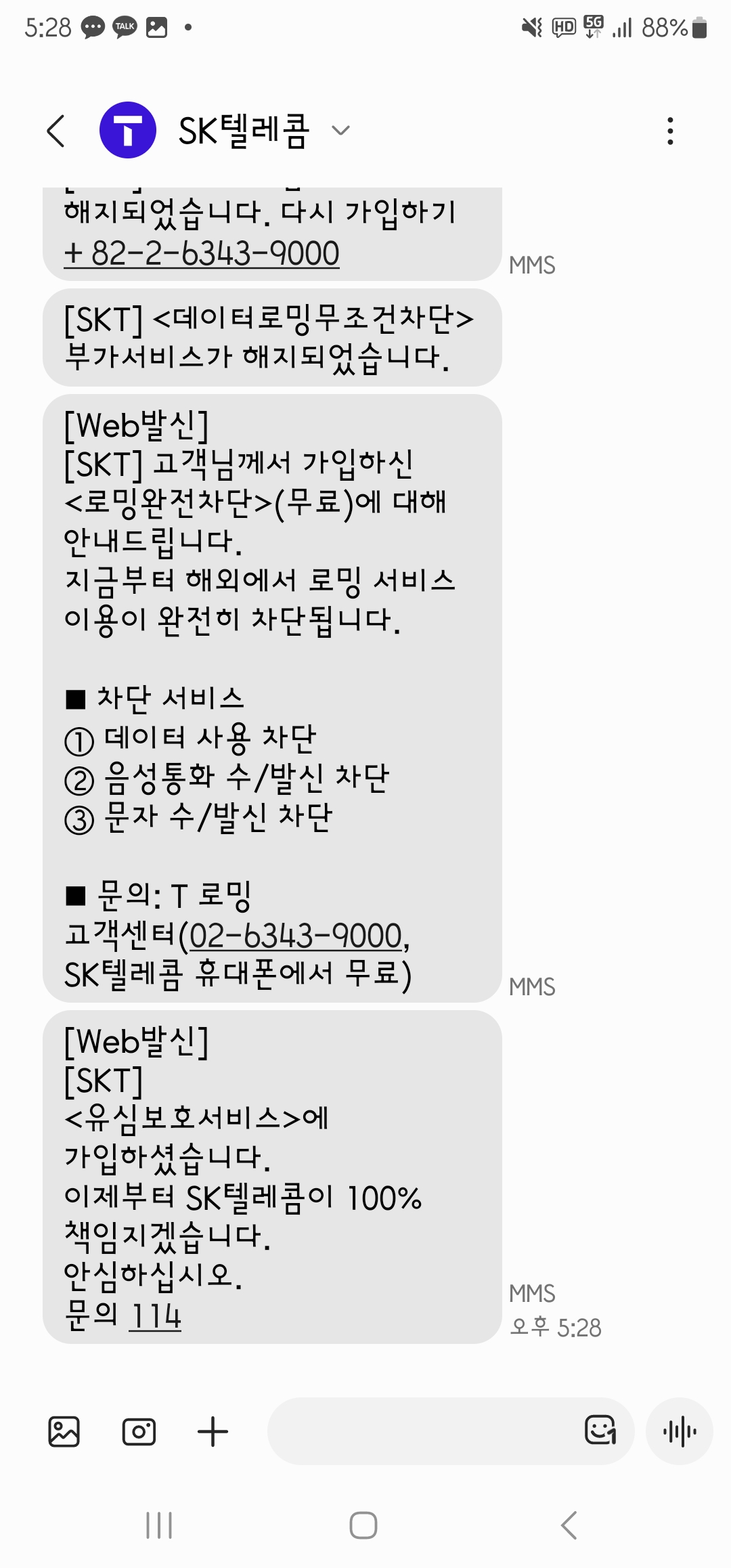The height and width of the screenshot is (1568, 731).
Task: Go back to the conversation list
Action: (56, 131)
